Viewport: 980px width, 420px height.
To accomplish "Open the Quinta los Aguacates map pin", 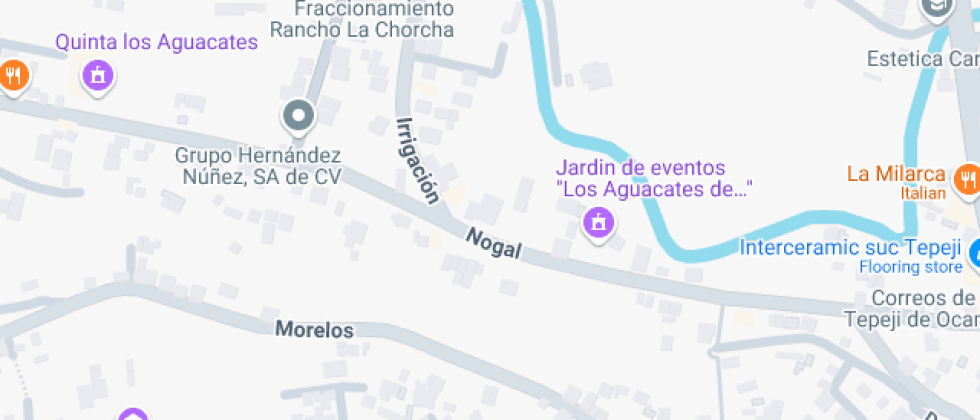I will (98, 74).
